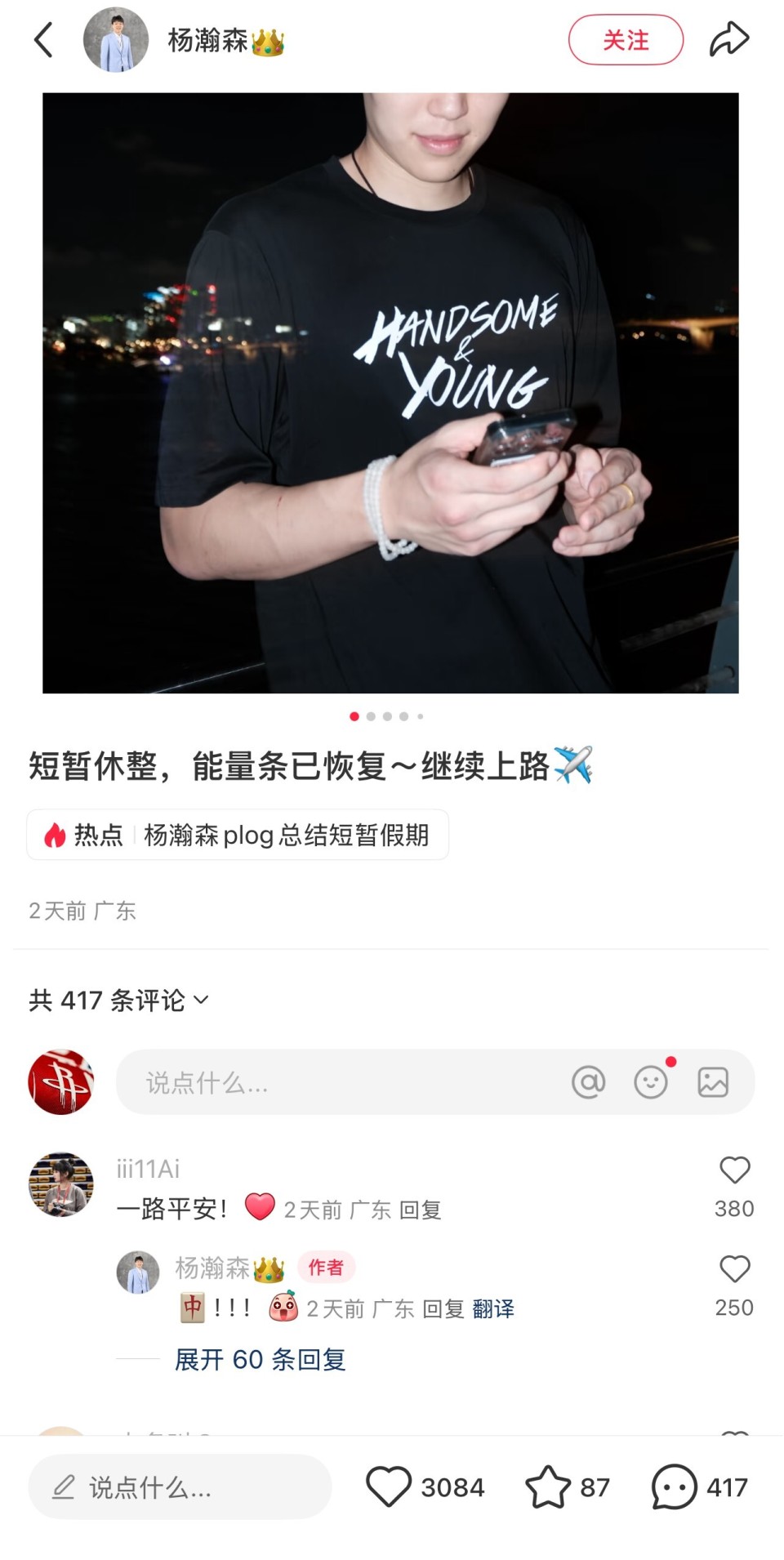Like the author's reply with 250 likes
The image size is (784, 1560).
[734, 1269]
